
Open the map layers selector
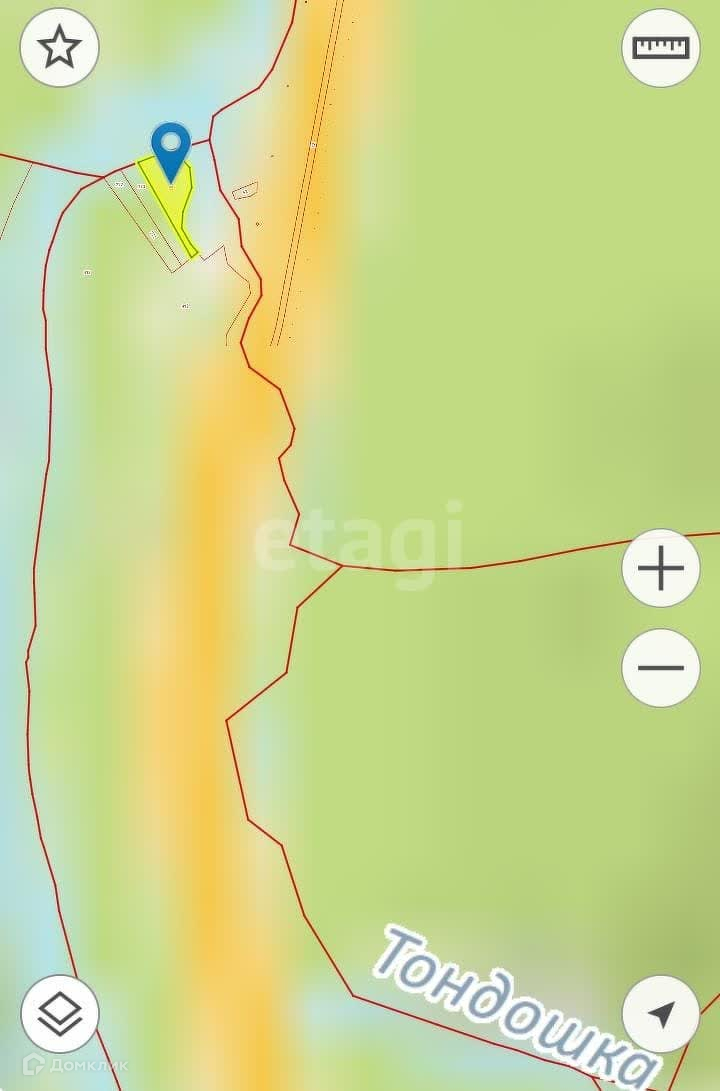click(x=60, y=1014)
